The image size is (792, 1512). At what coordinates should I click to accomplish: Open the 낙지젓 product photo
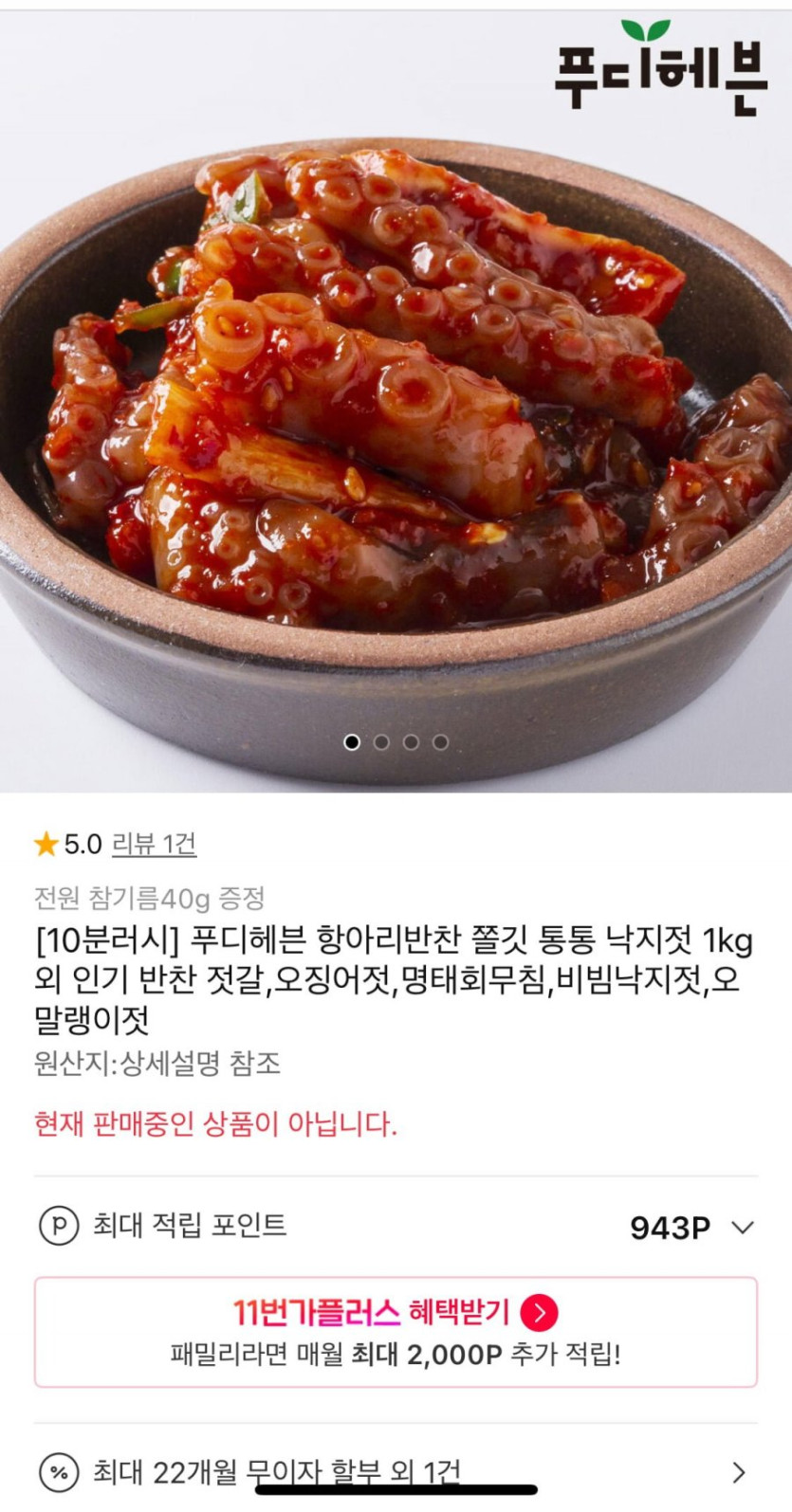396,398
